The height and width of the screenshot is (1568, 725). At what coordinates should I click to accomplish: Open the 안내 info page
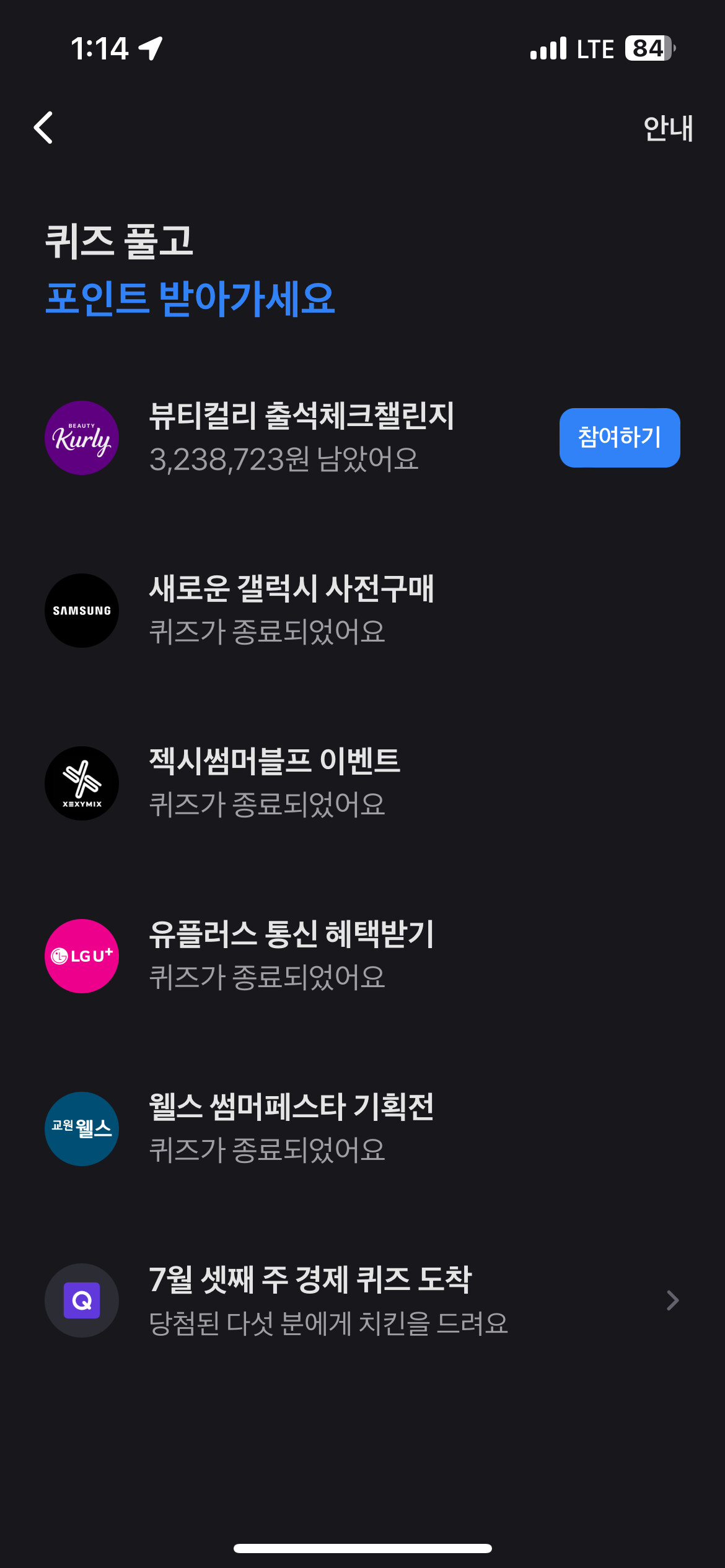668,128
